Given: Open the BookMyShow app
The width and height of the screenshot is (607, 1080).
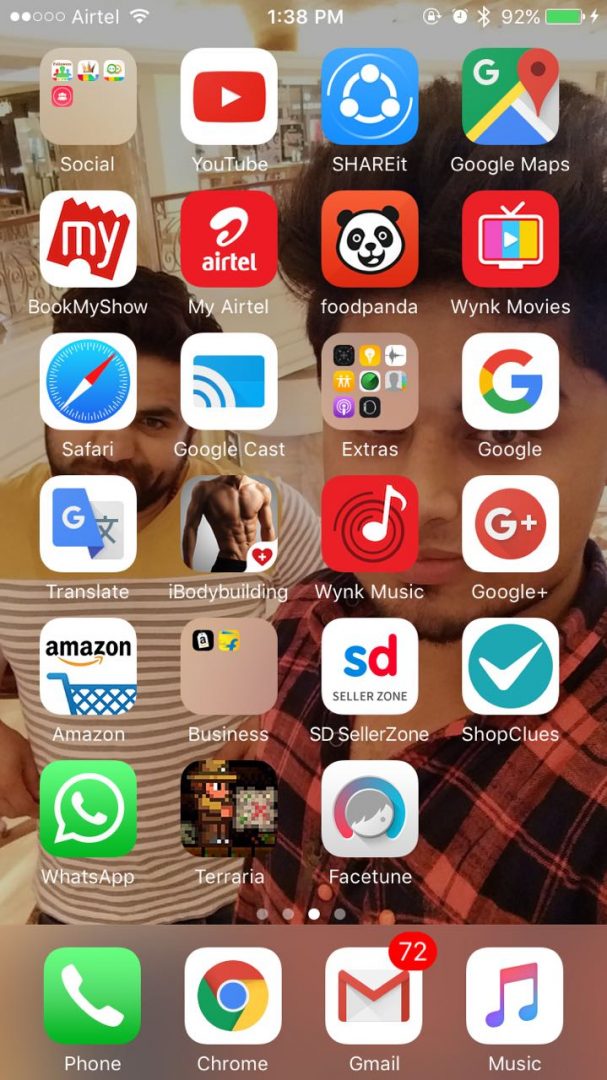Looking at the screenshot, I should click(x=88, y=239).
